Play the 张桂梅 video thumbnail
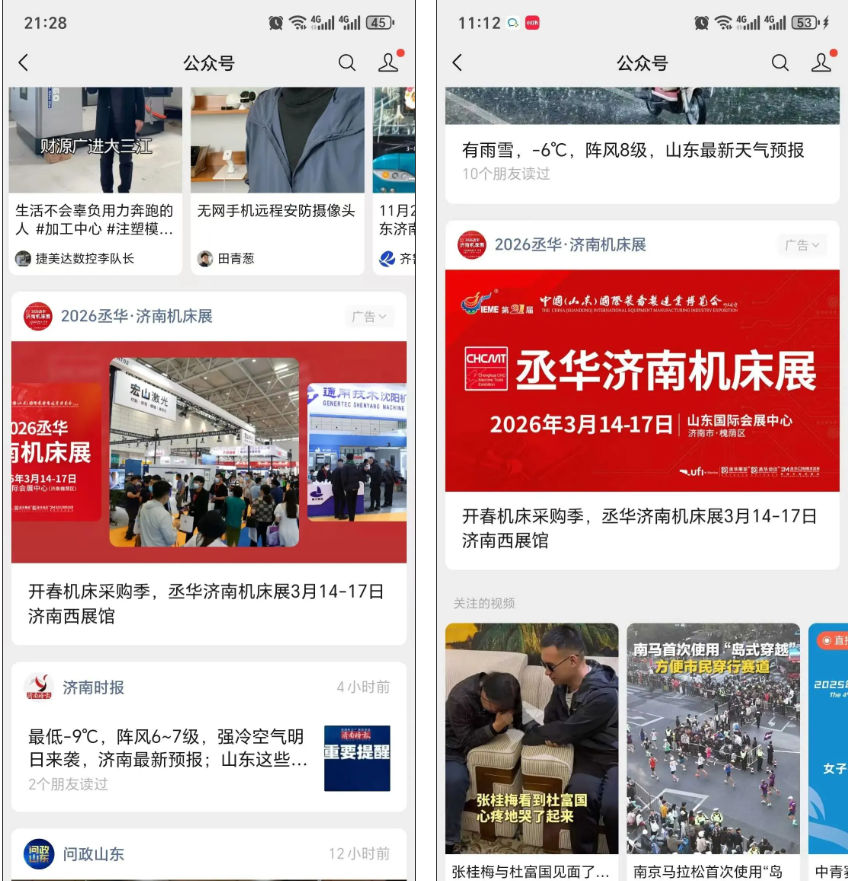The width and height of the screenshot is (848, 881). click(532, 737)
